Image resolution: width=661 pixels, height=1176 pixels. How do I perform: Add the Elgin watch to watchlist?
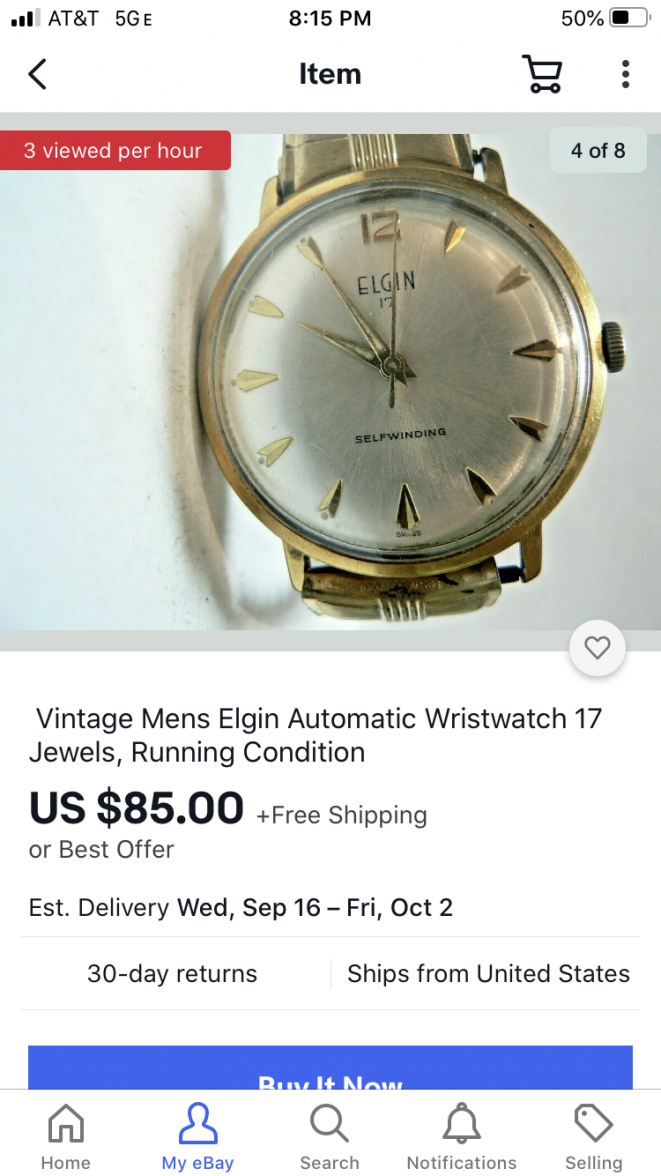click(597, 649)
